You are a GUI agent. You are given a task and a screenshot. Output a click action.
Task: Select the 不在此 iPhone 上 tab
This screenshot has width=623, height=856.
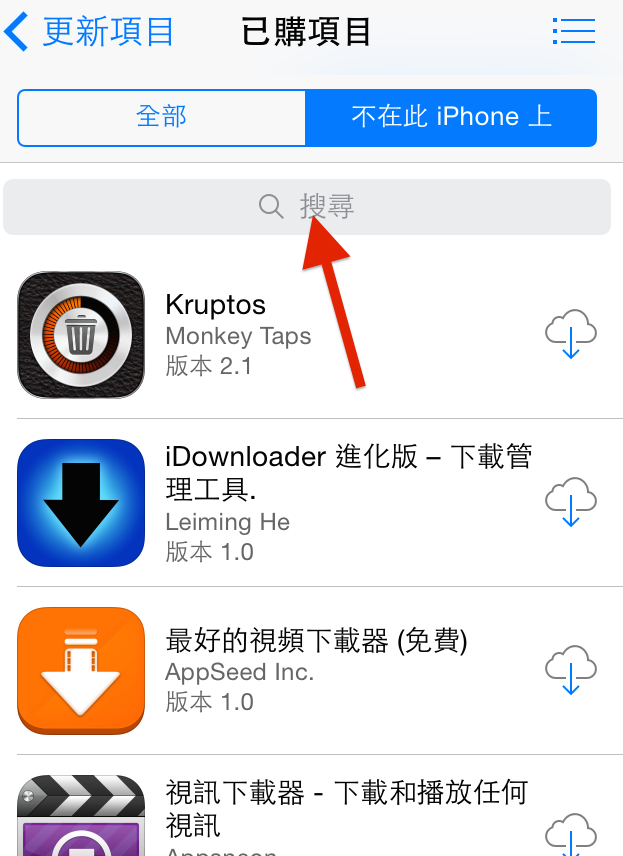(450, 117)
